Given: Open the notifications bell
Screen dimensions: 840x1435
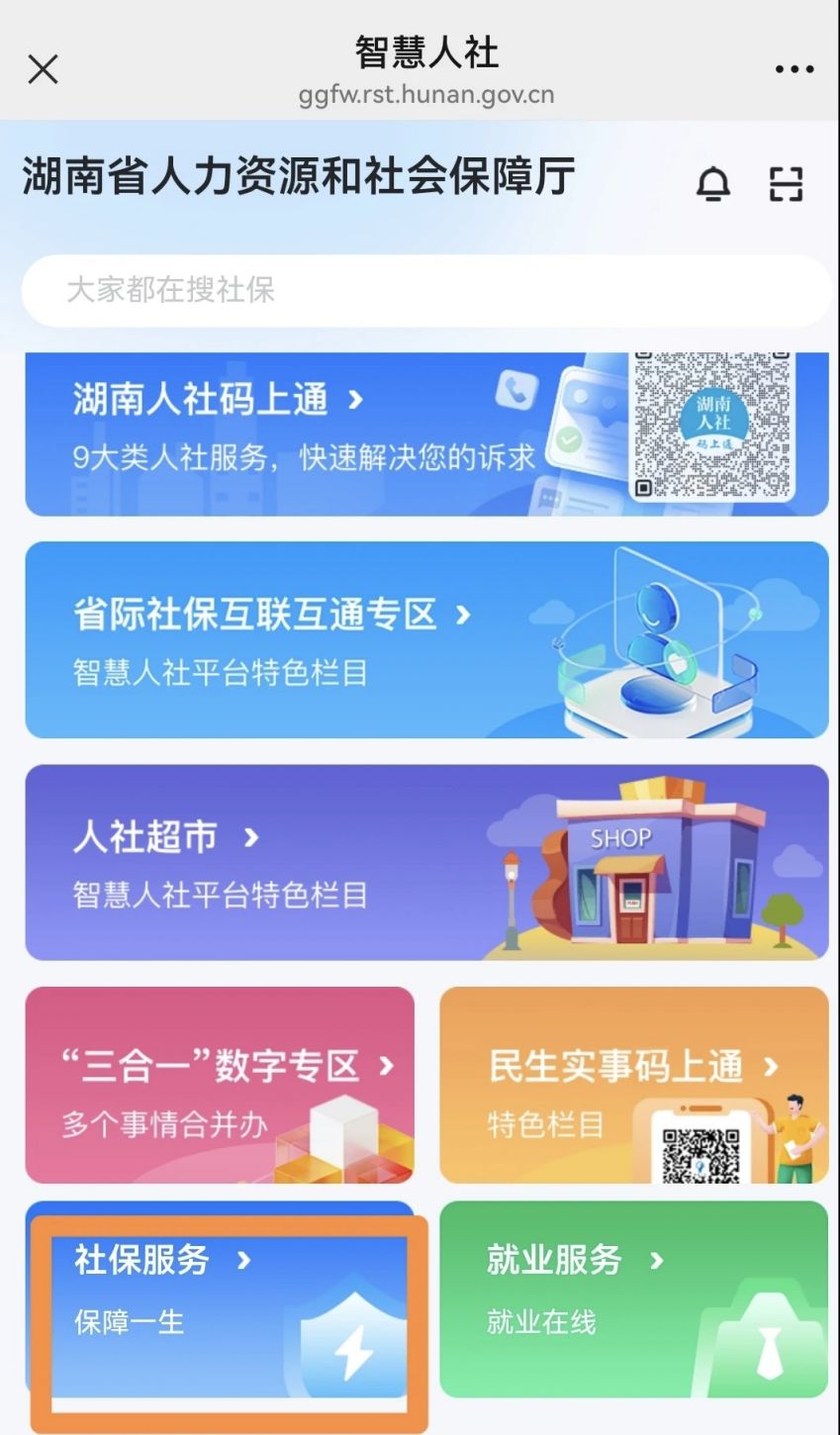Looking at the screenshot, I should click(712, 184).
